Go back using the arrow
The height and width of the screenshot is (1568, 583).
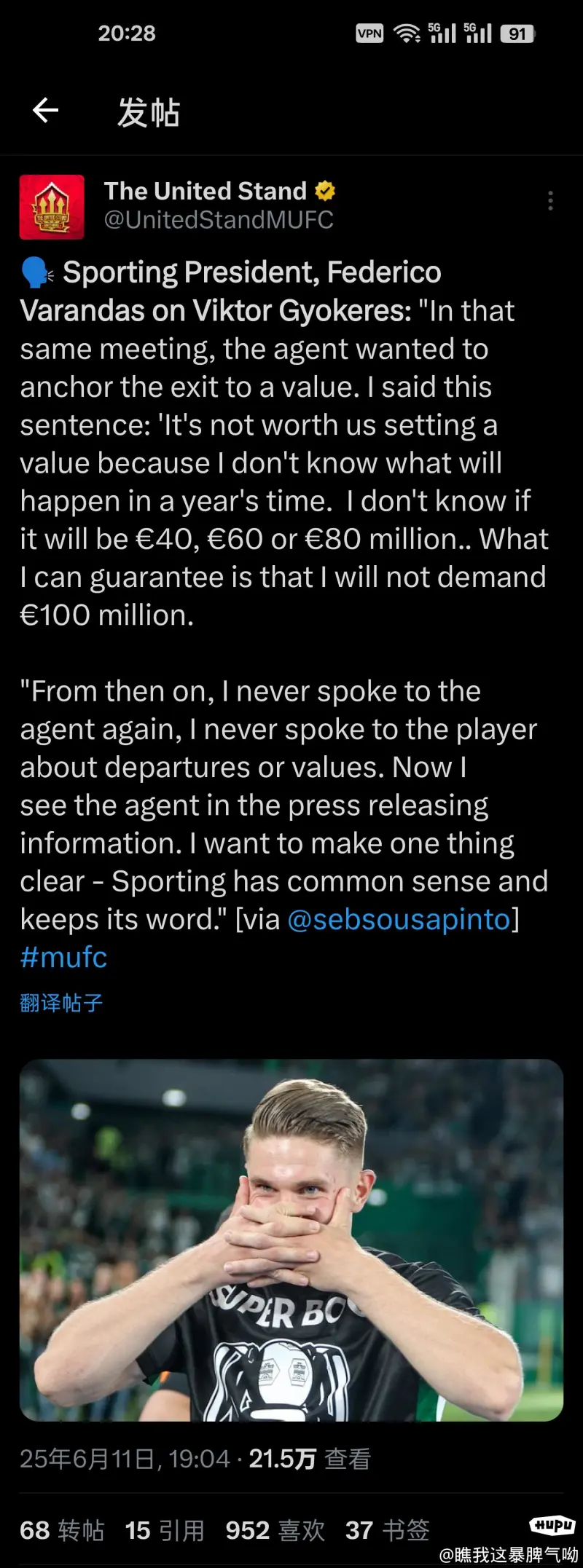[x=45, y=111]
